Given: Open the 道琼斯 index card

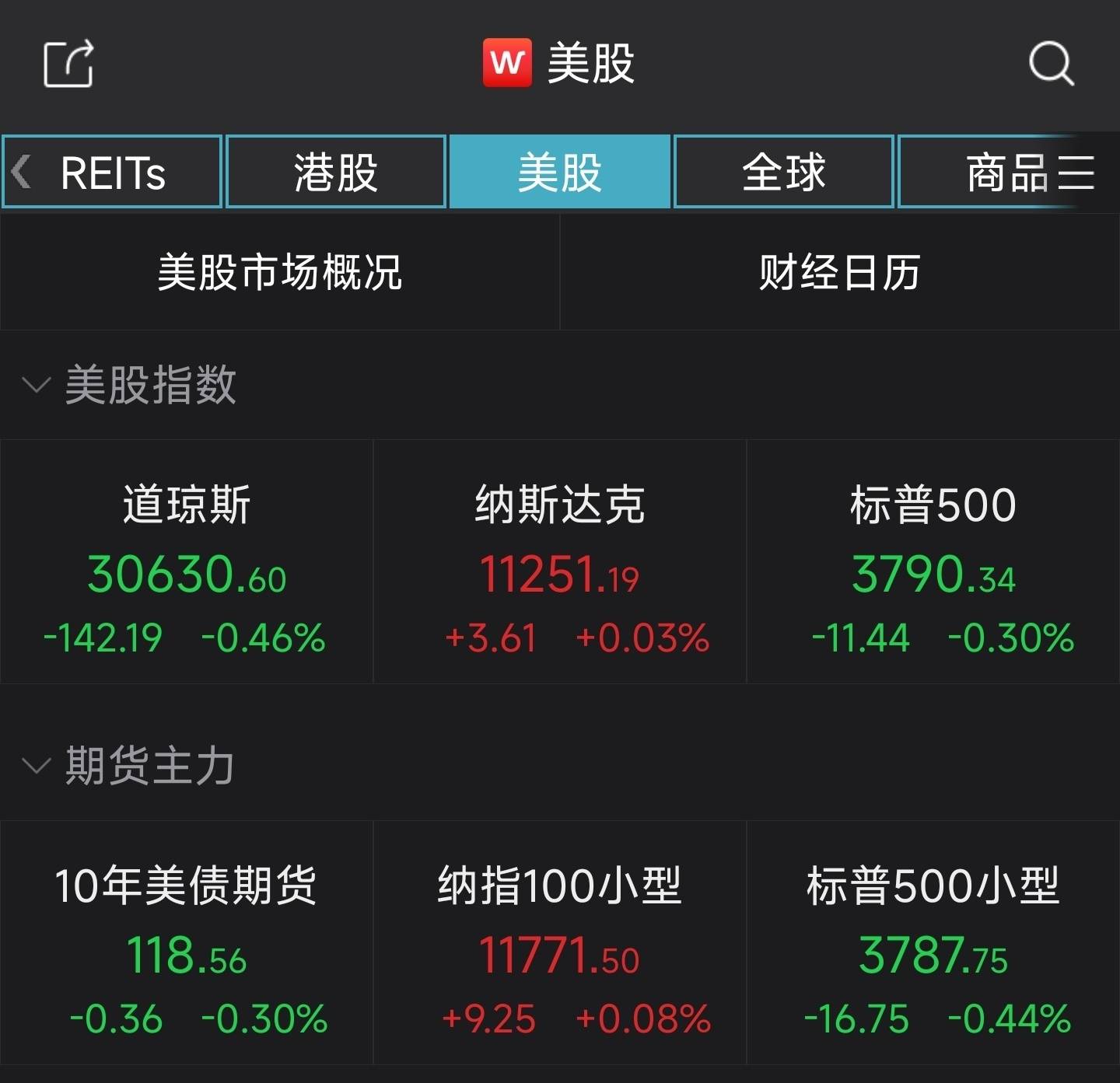Looking at the screenshot, I should (x=187, y=562).
